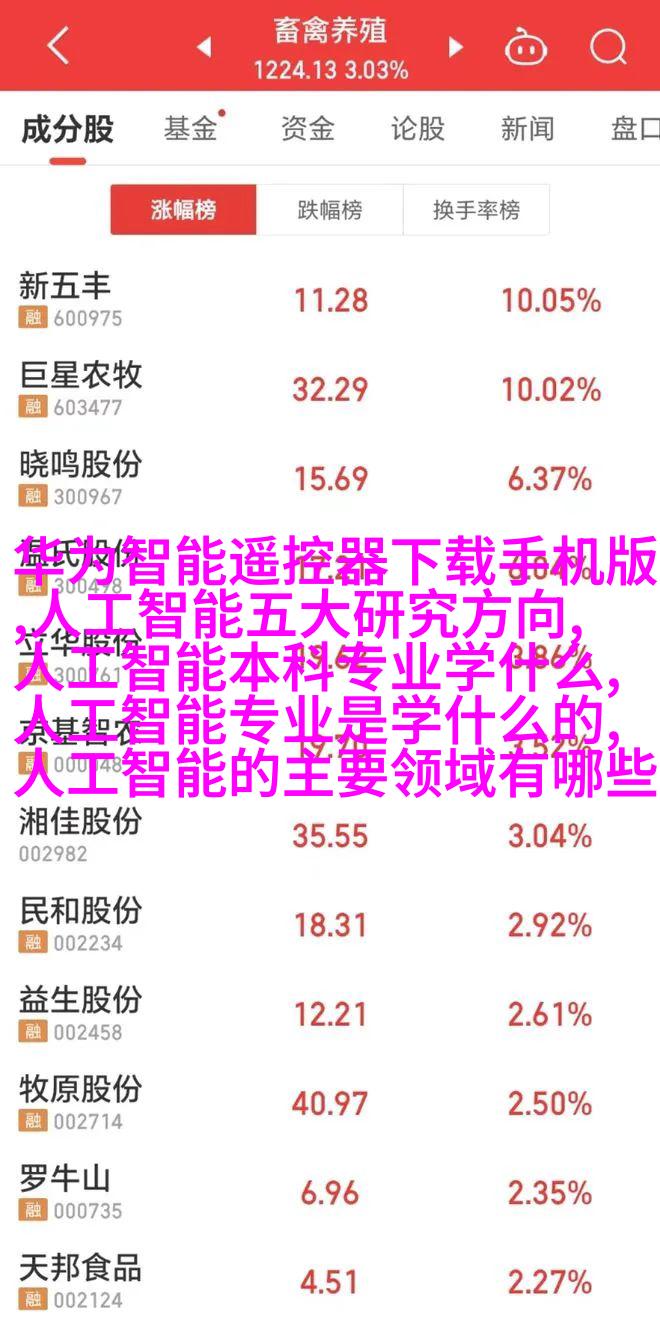Select the 换手率榜 ranking
This screenshot has width=660, height=1321.
(x=476, y=210)
